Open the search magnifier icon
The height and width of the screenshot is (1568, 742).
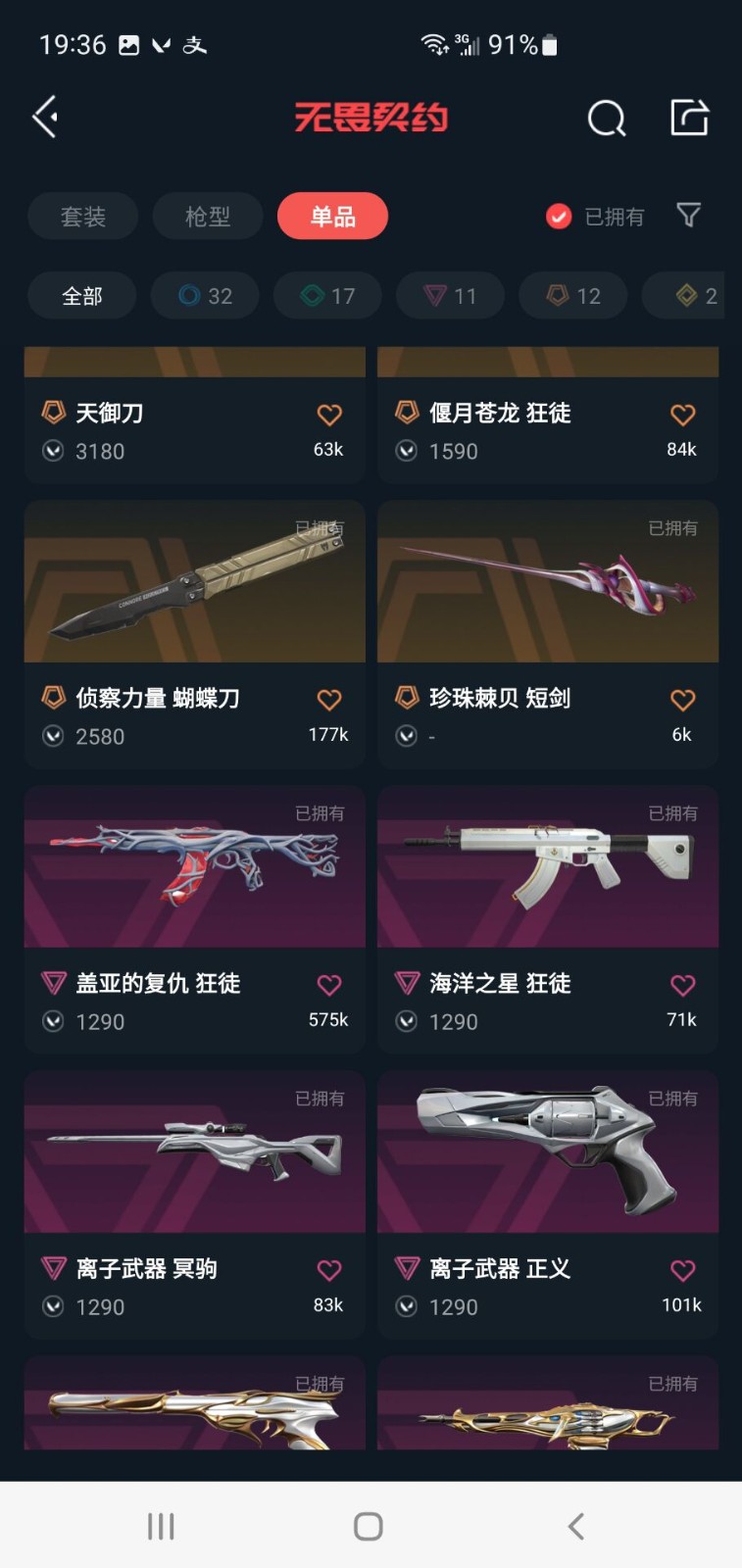[606, 119]
